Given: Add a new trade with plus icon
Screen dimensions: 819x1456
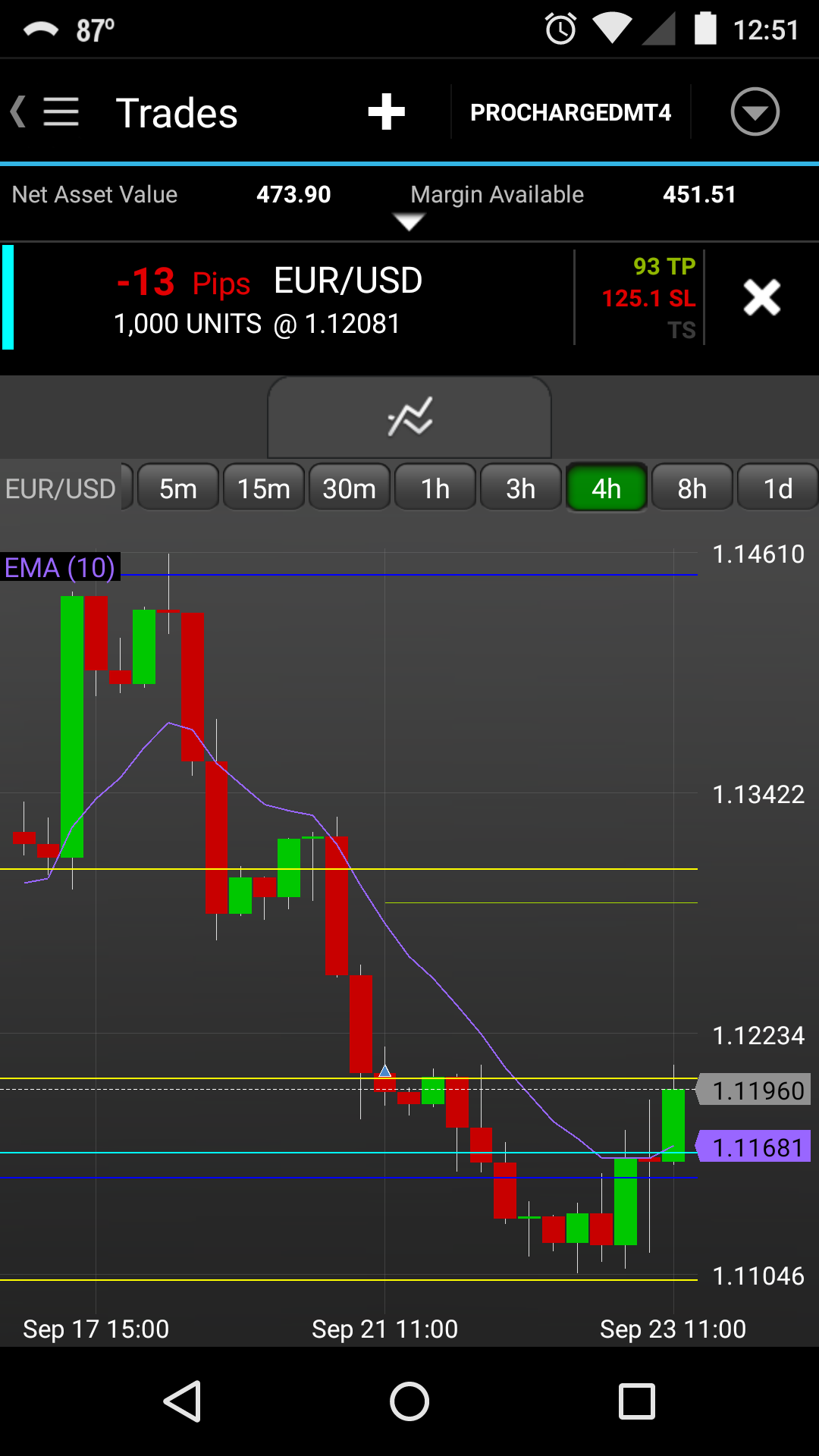Looking at the screenshot, I should [x=386, y=112].
